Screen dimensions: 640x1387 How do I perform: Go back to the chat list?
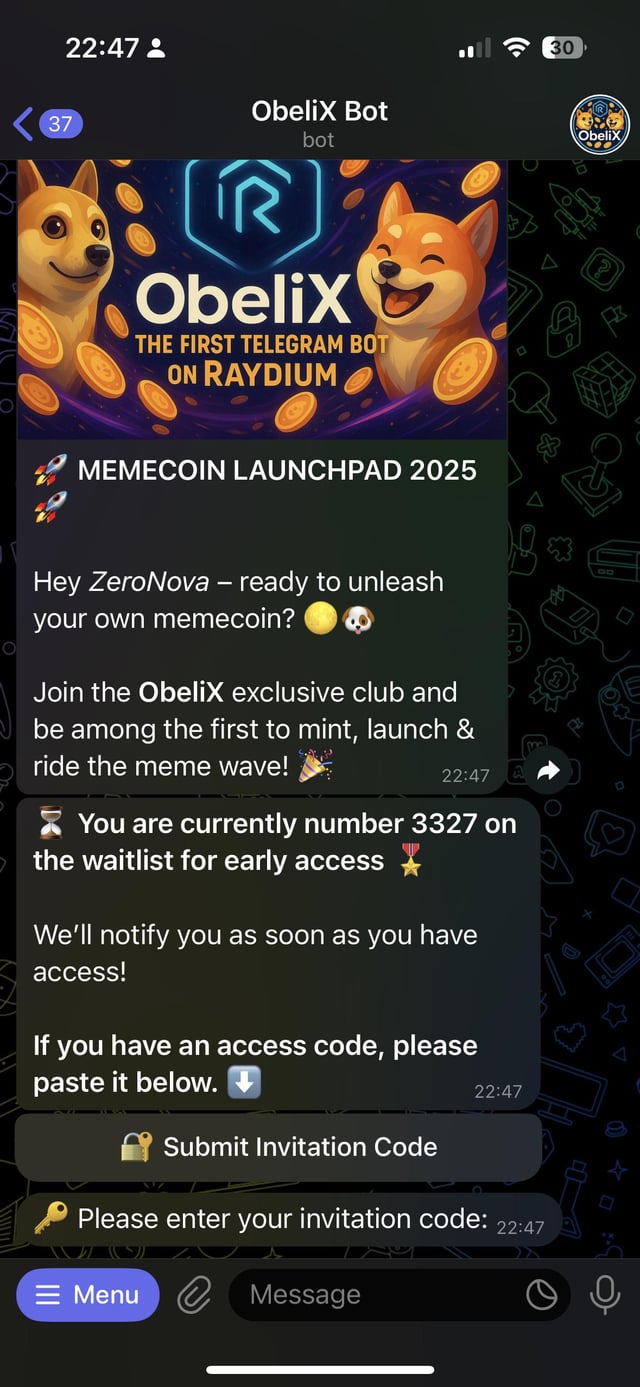pos(46,124)
